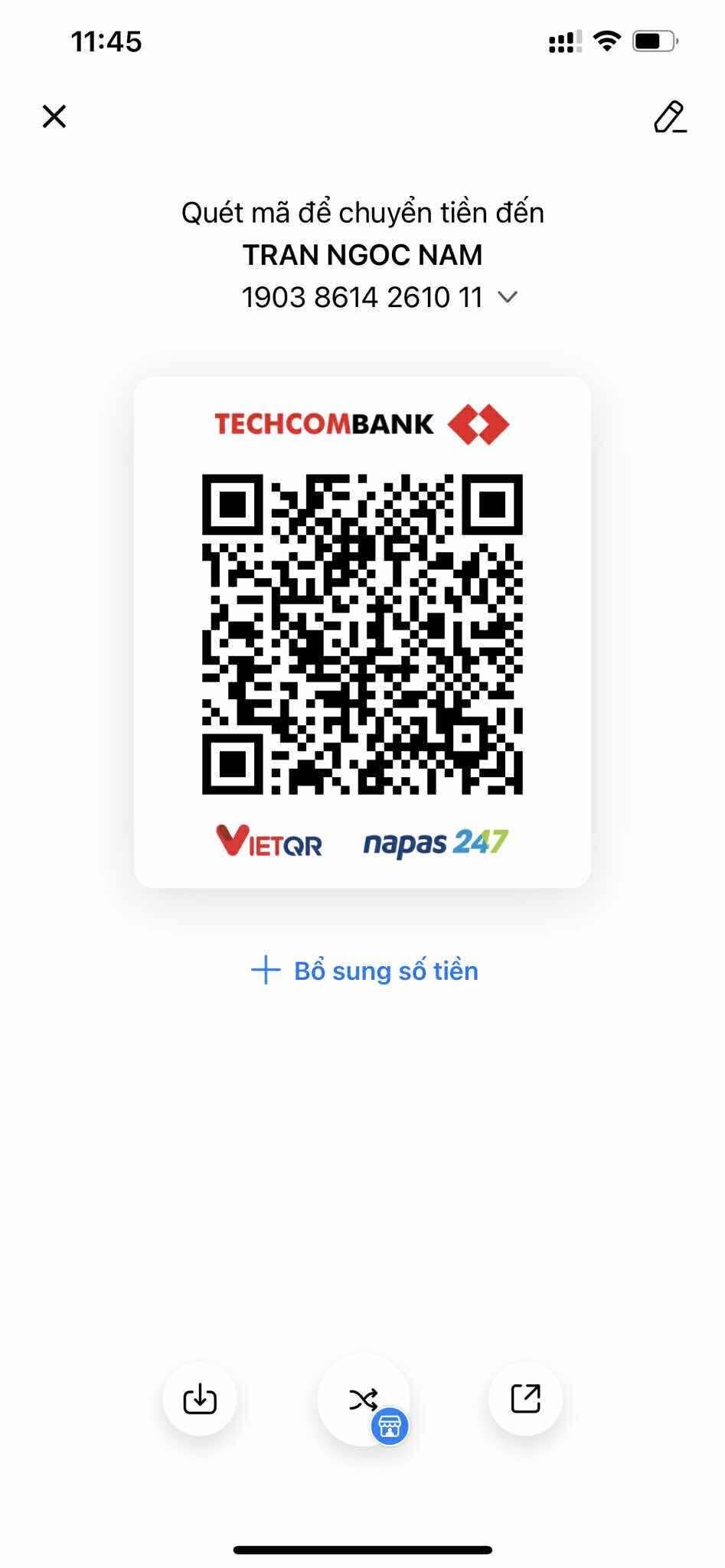Close the QR code screen
The width and height of the screenshot is (725, 1568).
[x=54, y=116]
